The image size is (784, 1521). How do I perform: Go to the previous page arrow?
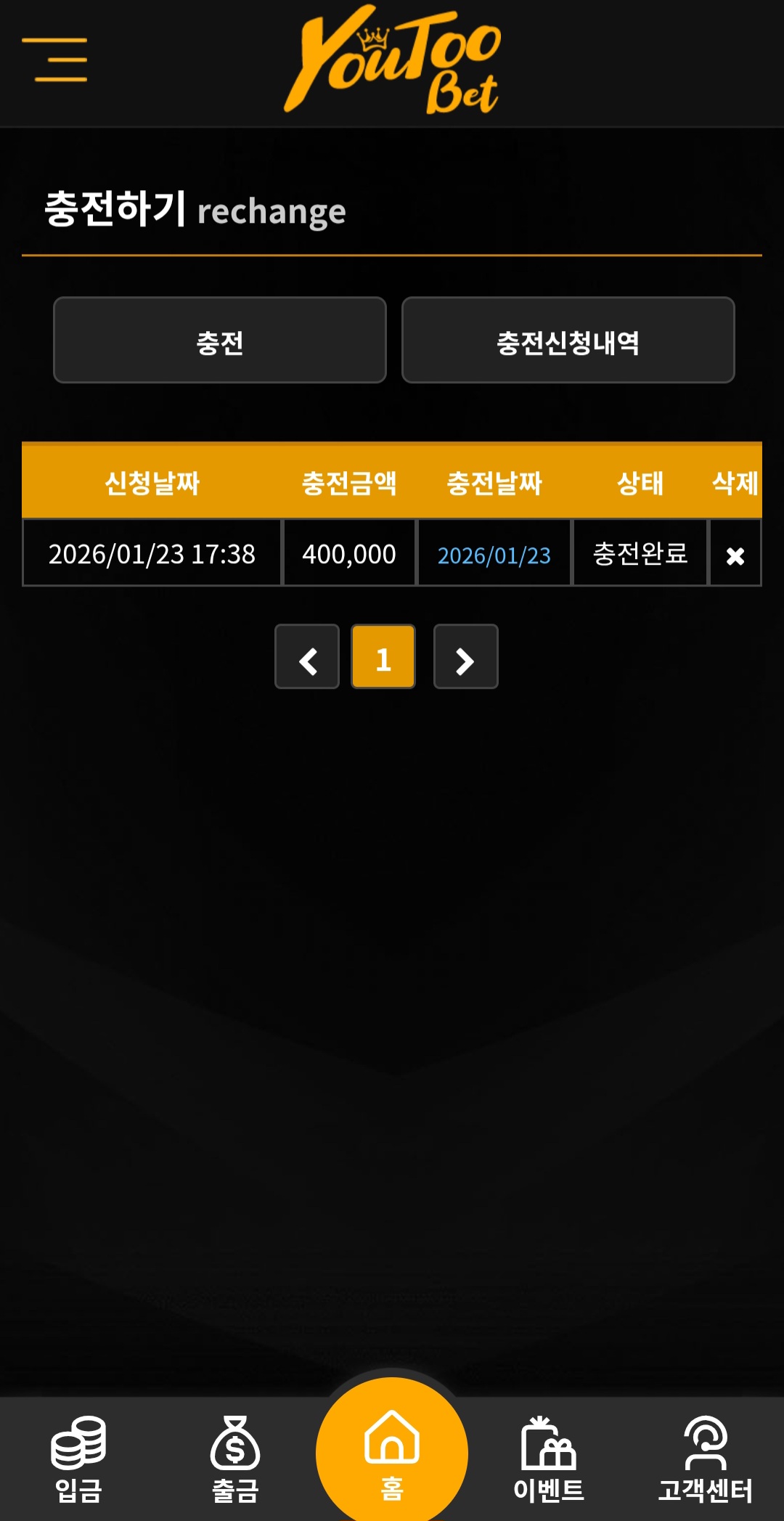click(307, 656)
